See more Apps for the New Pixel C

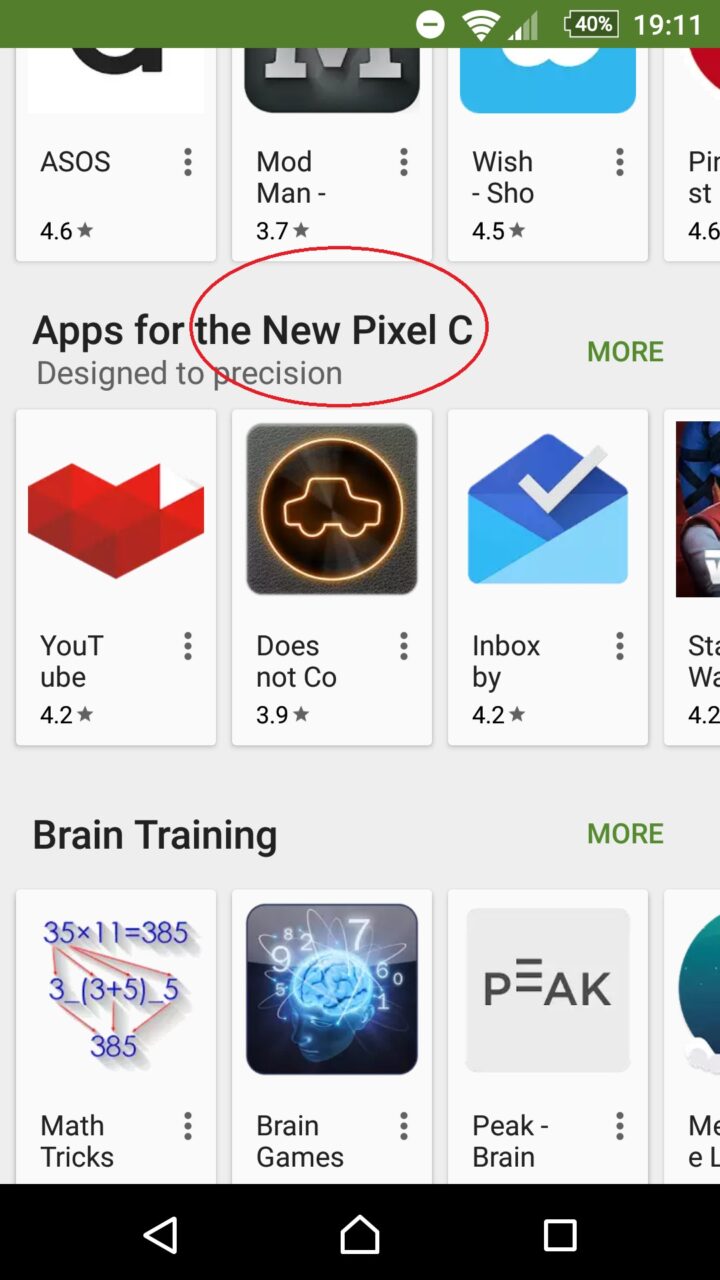(x=625, y=352)
